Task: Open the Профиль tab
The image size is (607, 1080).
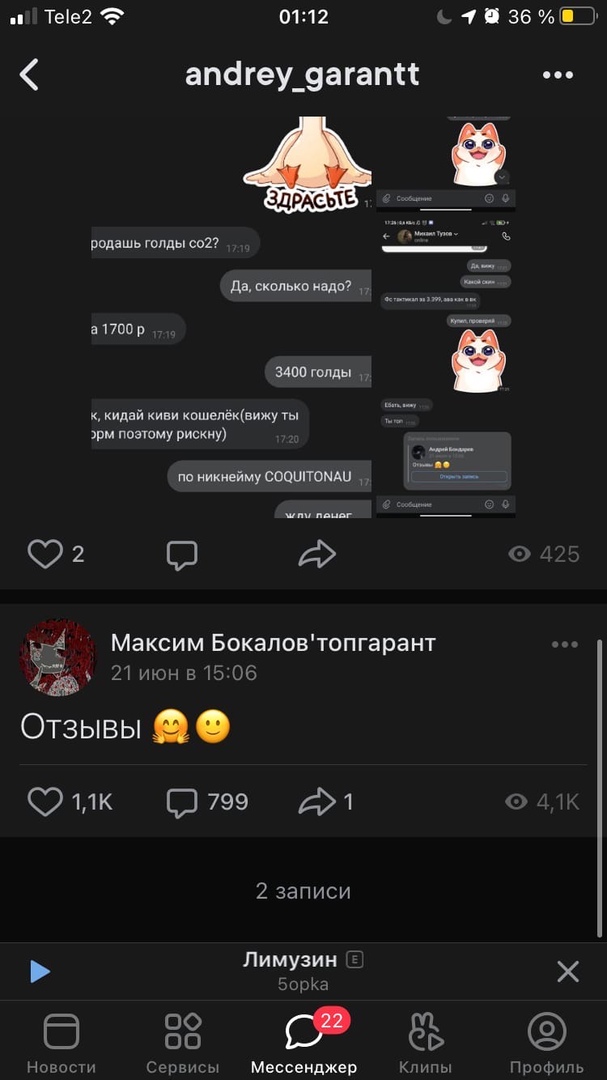Action: [x=546, y=1043]
